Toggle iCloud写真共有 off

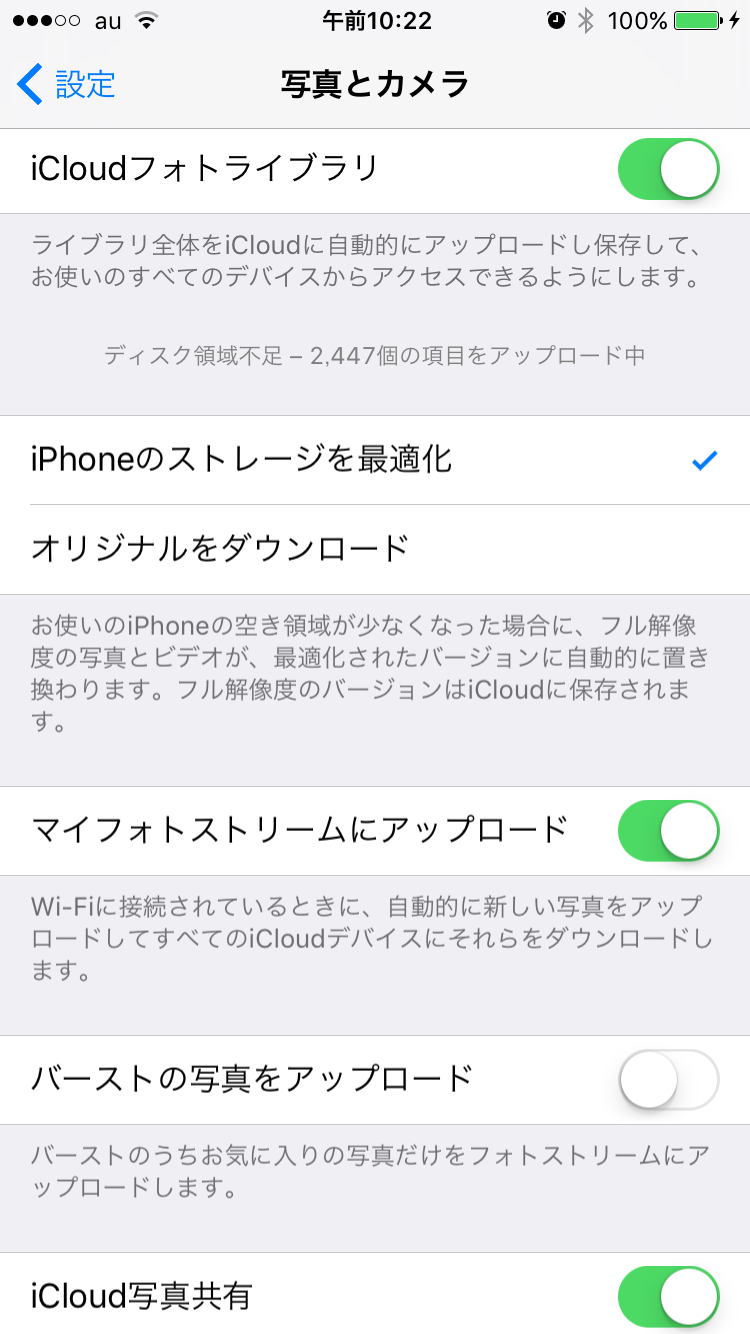[x=668, y=1296]
